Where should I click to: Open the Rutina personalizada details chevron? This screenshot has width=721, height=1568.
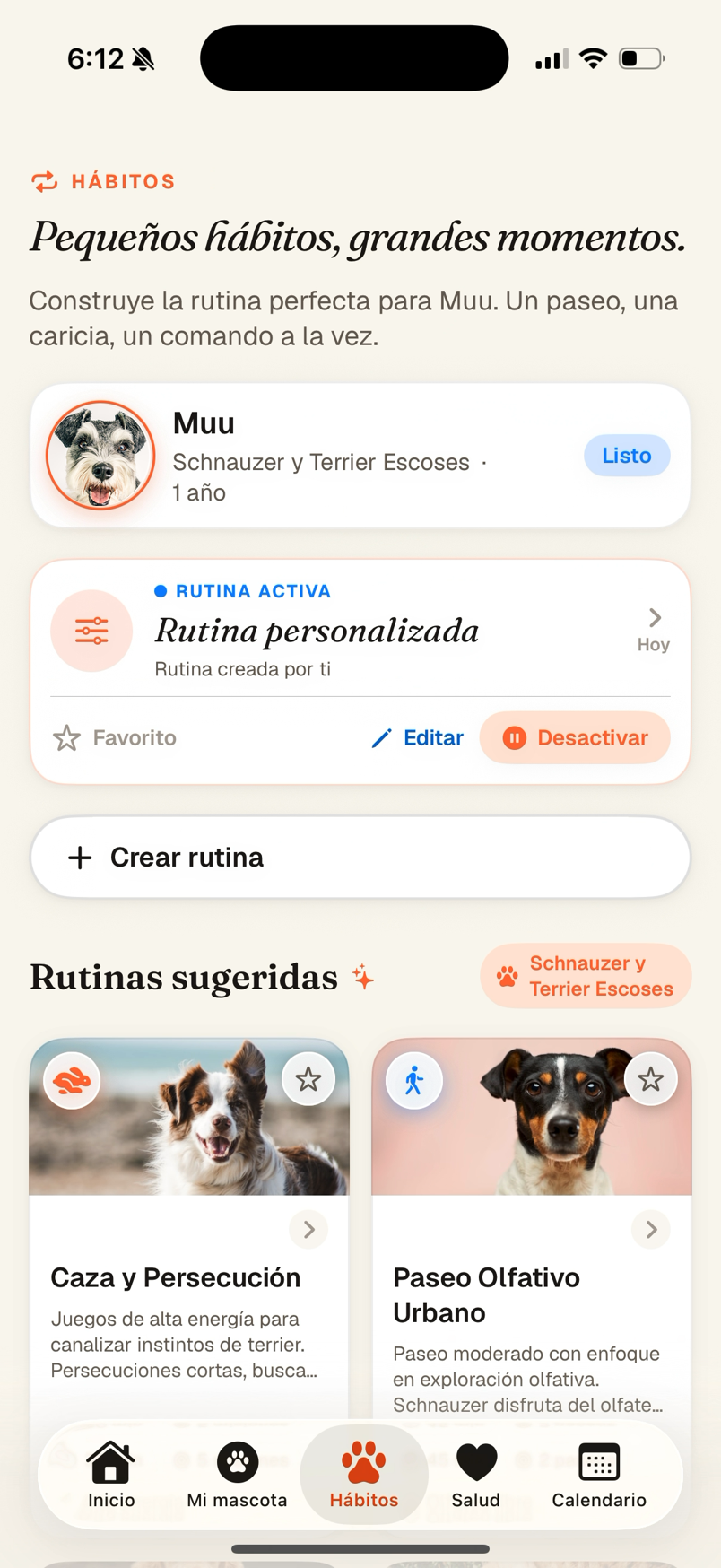(655, 617)
